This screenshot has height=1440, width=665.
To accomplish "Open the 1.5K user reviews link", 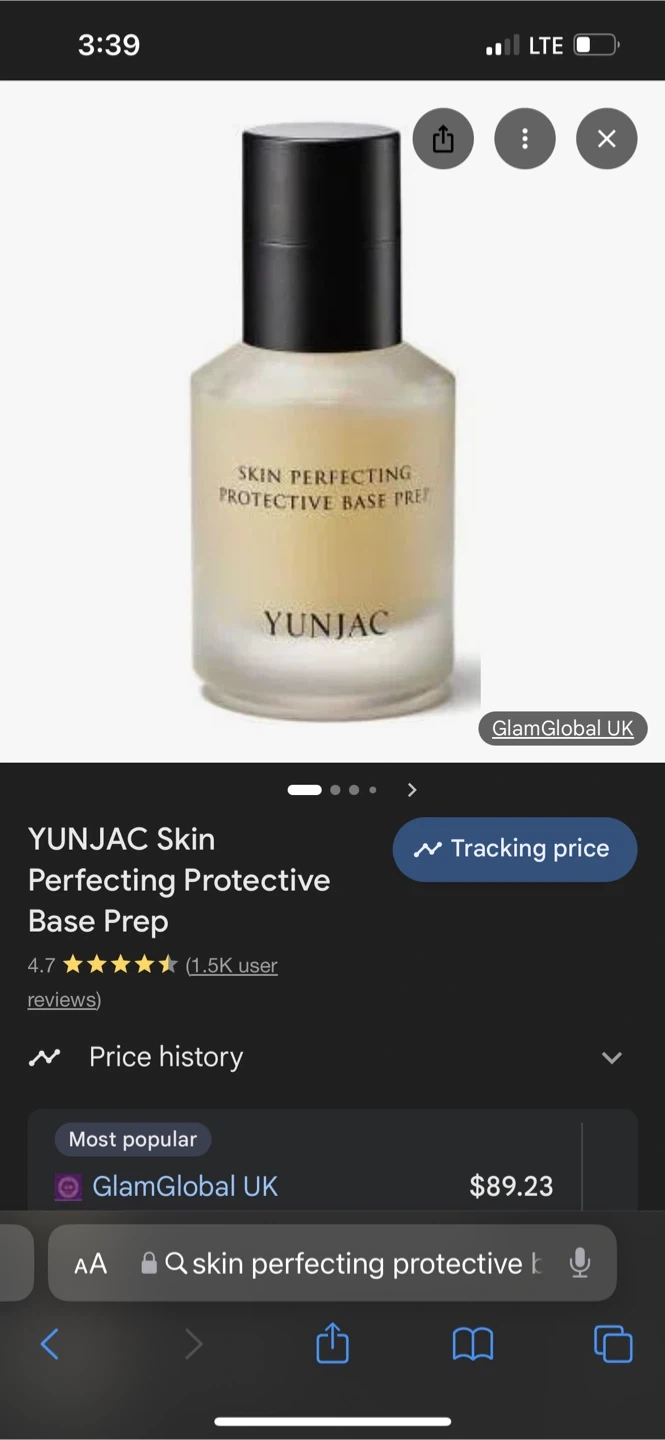I will pyautogui.click(x=231, y=966).
